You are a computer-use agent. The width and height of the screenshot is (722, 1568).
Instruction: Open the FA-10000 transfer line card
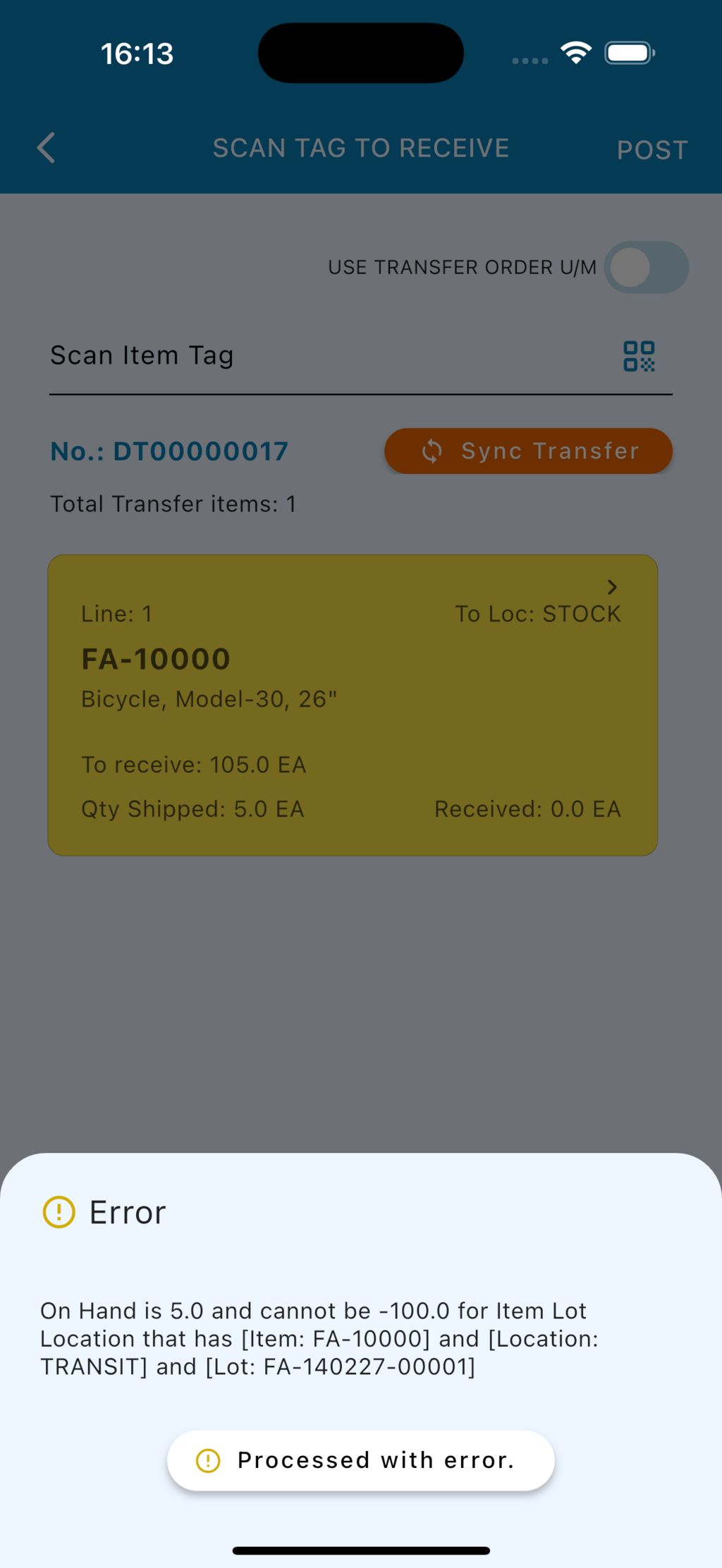(x=353, y=705)
